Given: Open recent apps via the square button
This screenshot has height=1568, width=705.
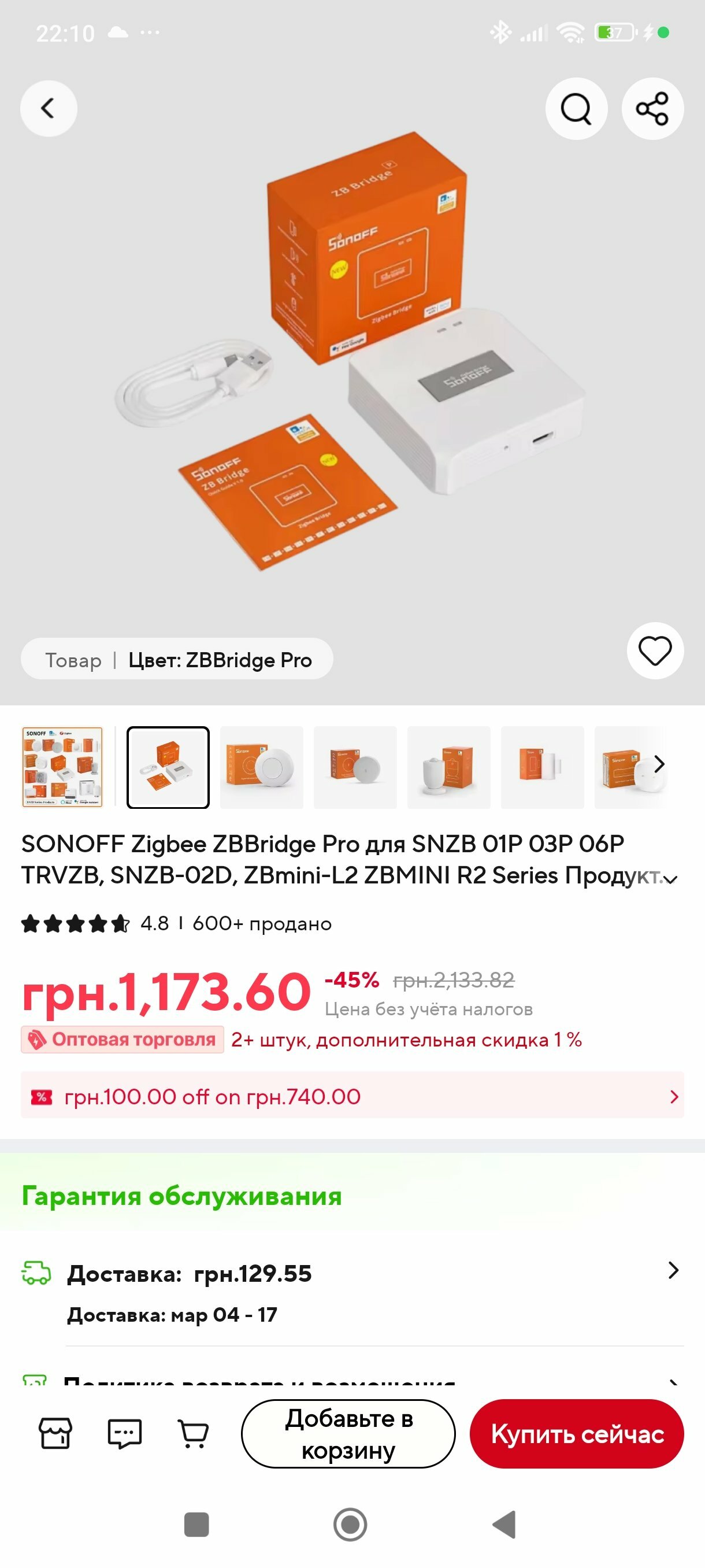Looking at the screenshot, I should coord(196,1524).
